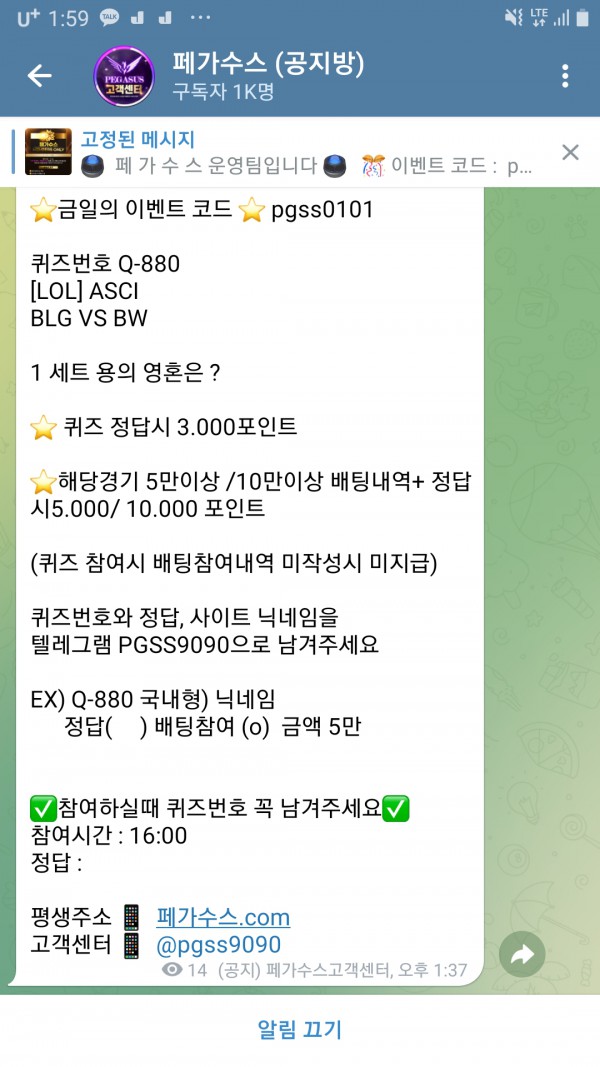The image size is (600, 1067).
Task: Go back using the arrow icon
Action: point(39,76)
